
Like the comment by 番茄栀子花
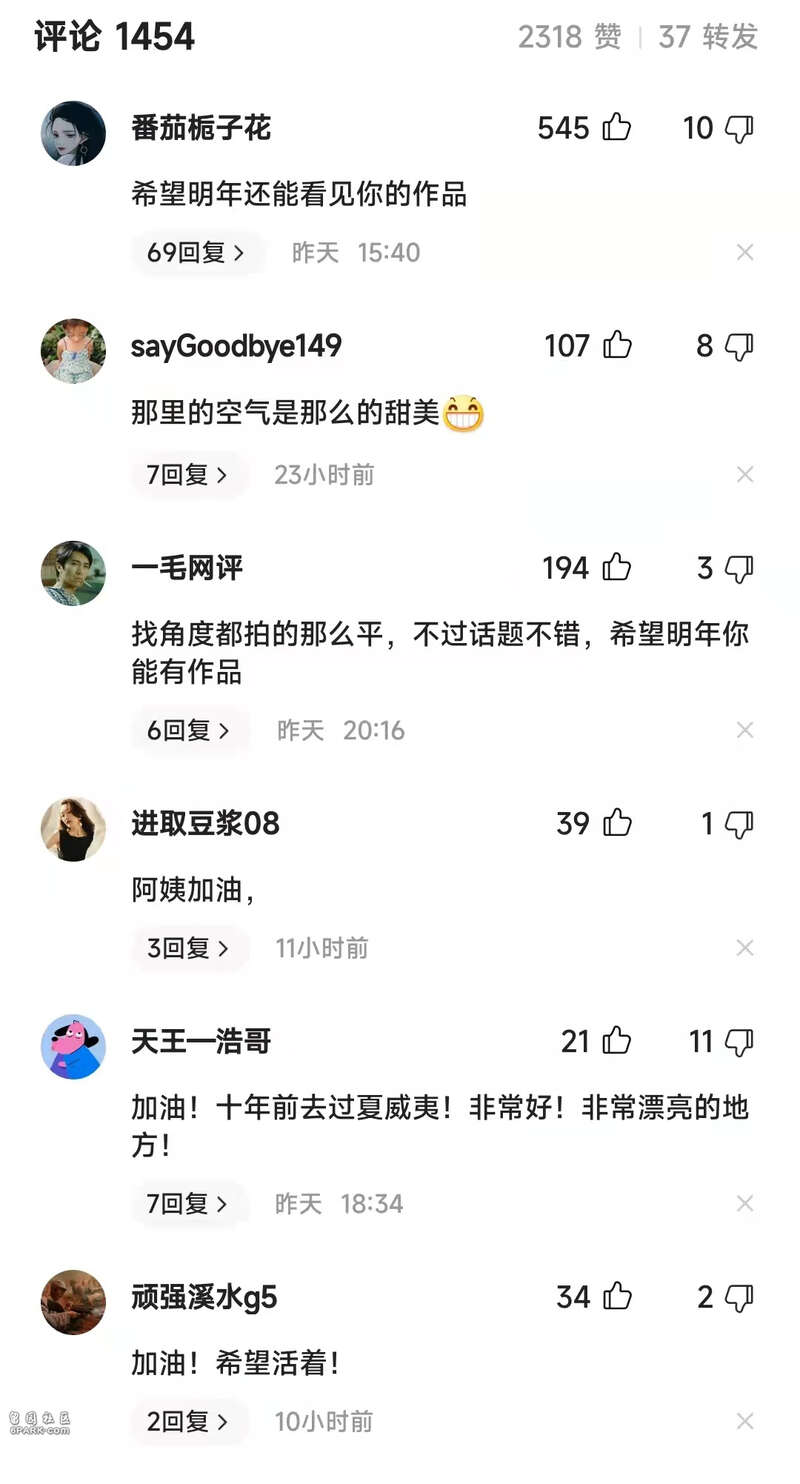click(617, 128)
